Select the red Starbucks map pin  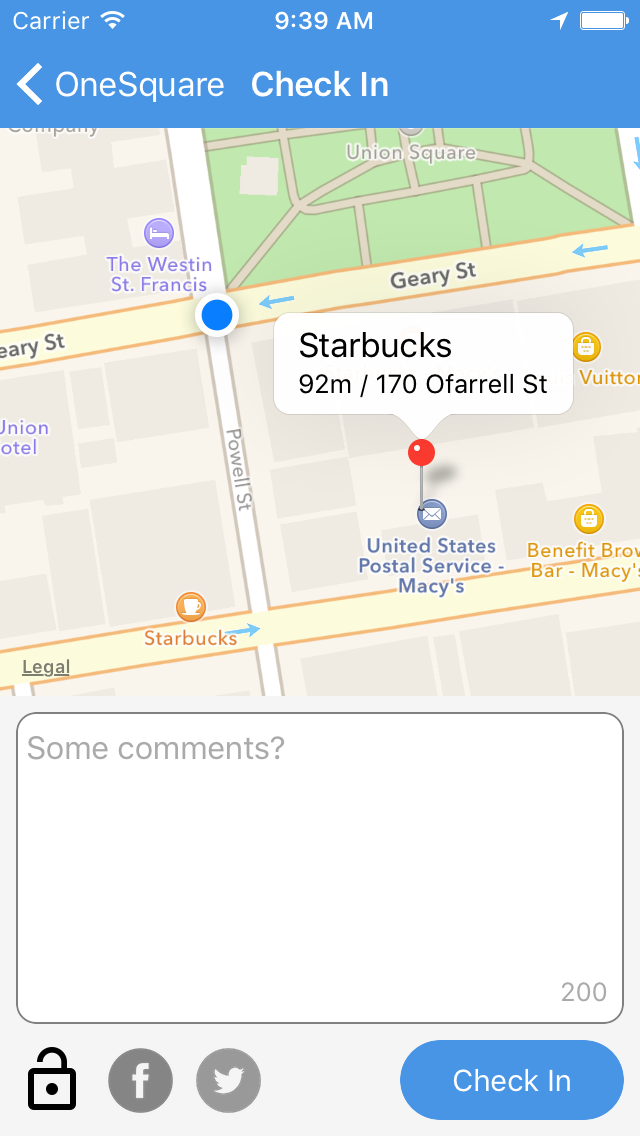tap(421, 452)
